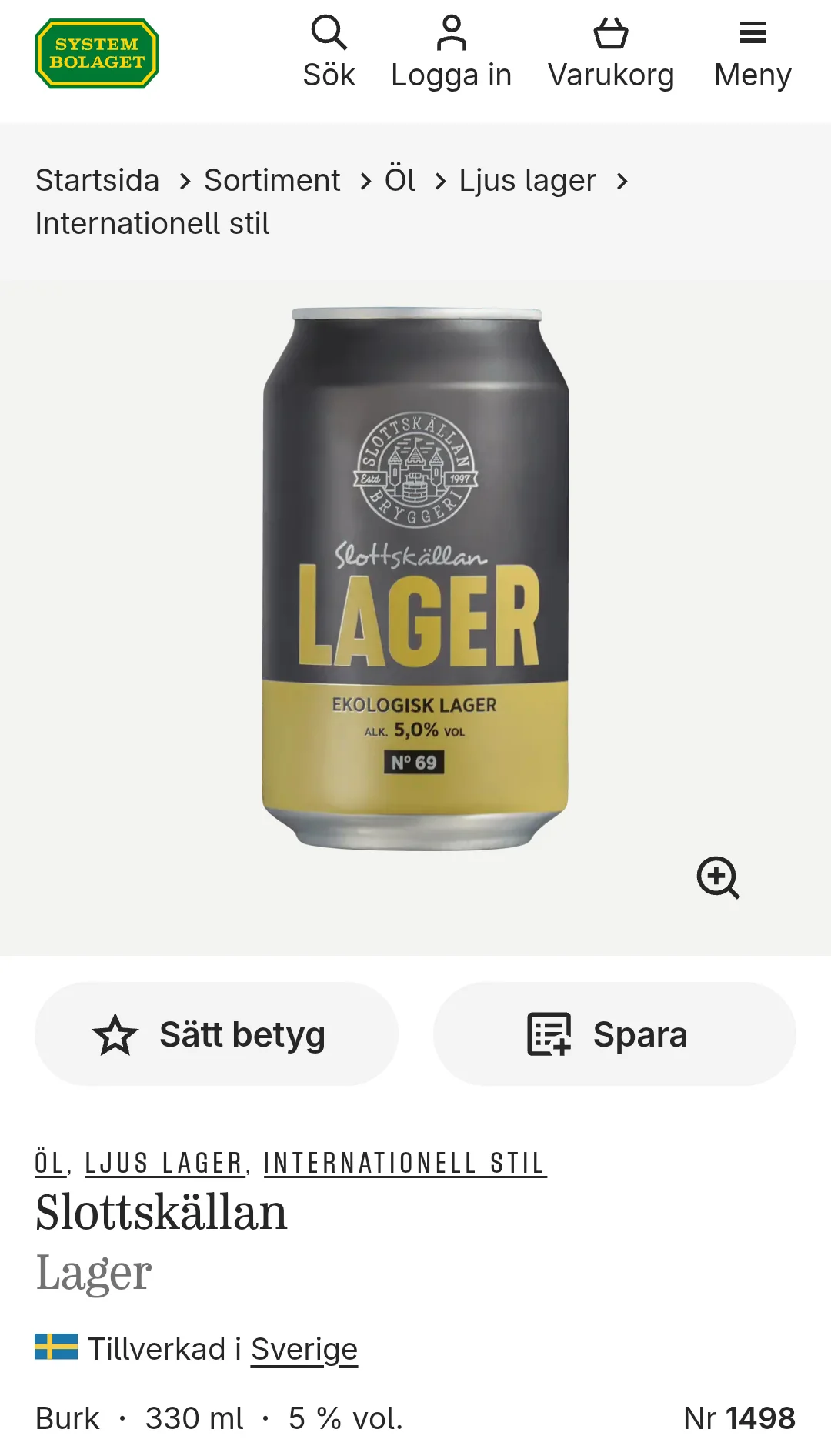The width and height of the screenshot is (831, 1456).
Task: Go to Startsida in breadcrumb
Action: coord(98,181)
